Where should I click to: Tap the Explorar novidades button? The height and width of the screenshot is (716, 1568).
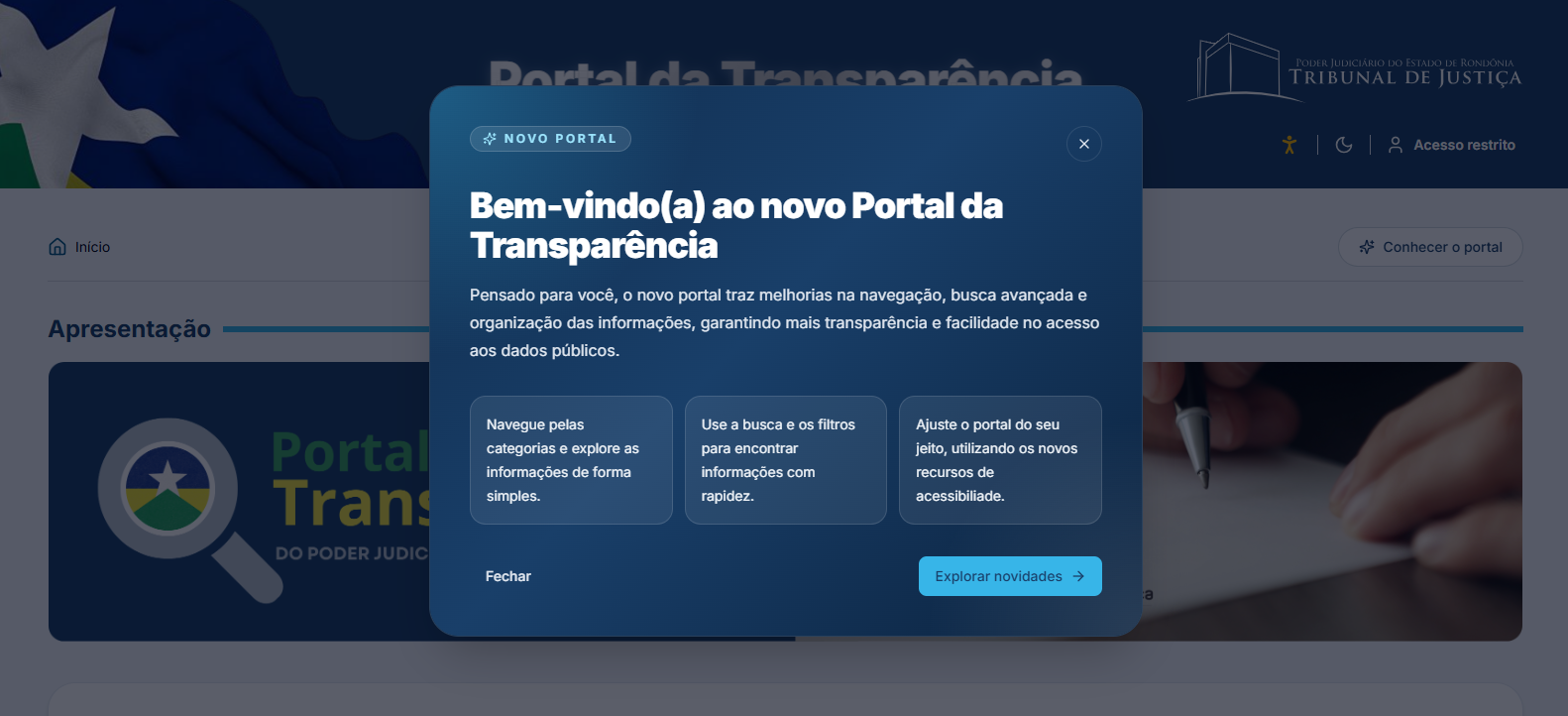(1010, 576)
